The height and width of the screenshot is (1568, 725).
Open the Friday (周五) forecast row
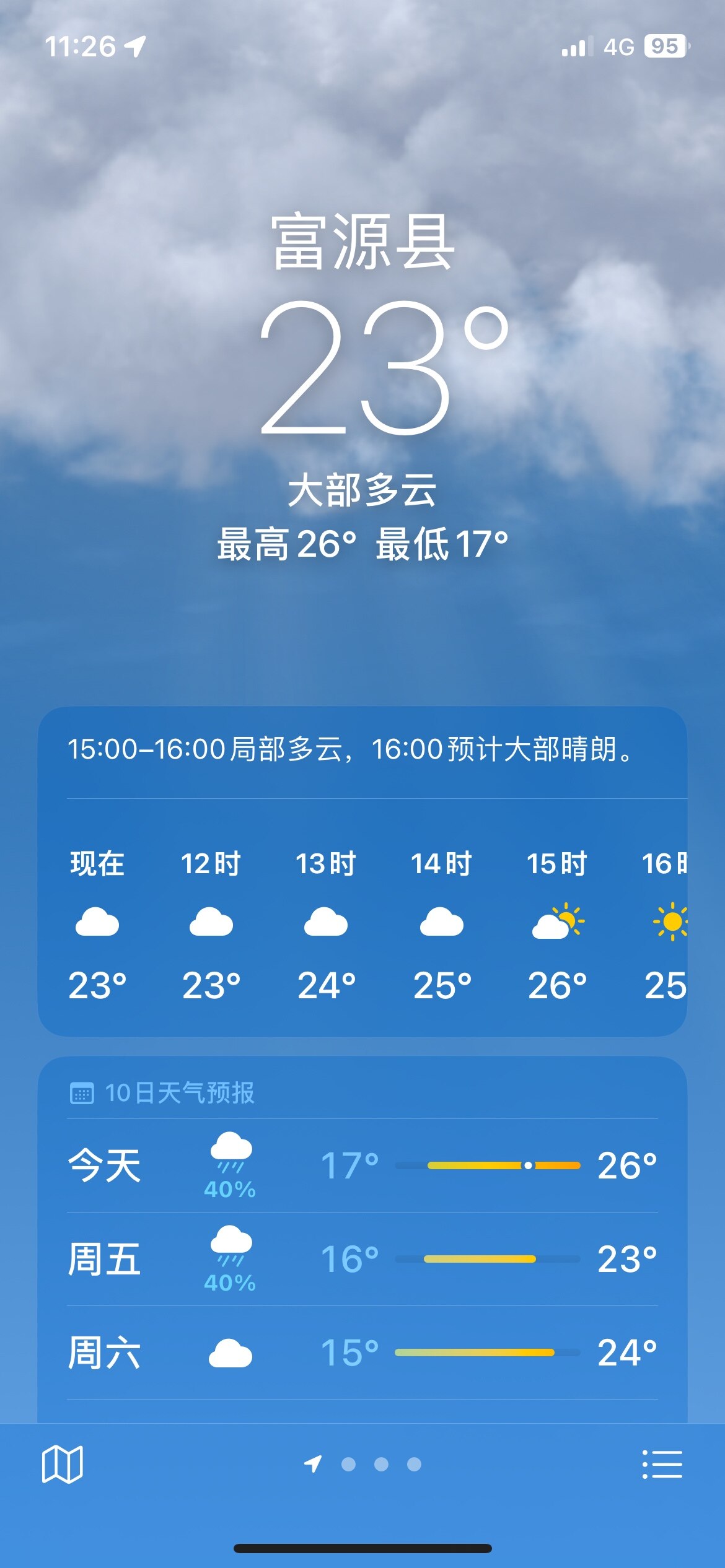pos(362,1259)
